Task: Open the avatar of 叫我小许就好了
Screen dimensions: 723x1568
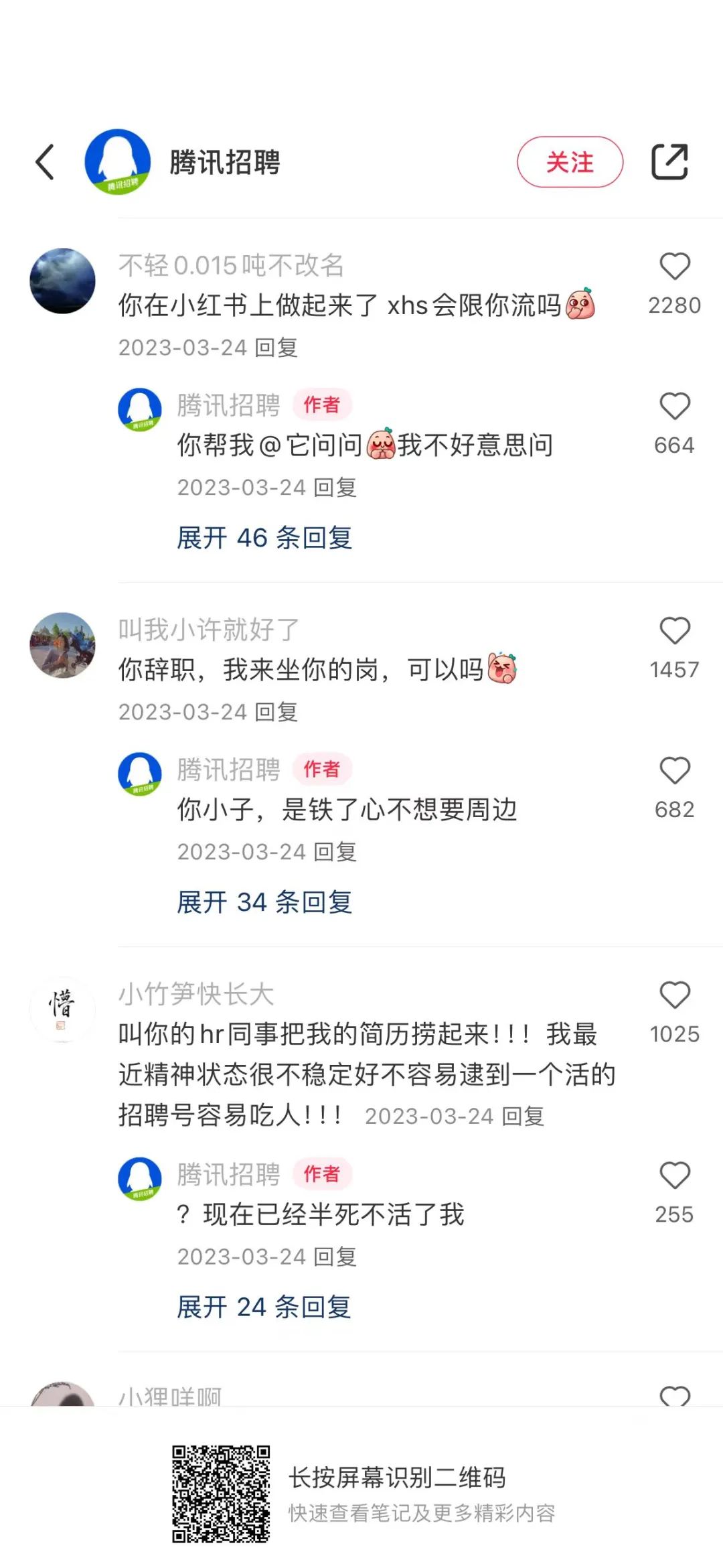Action: 63,645
